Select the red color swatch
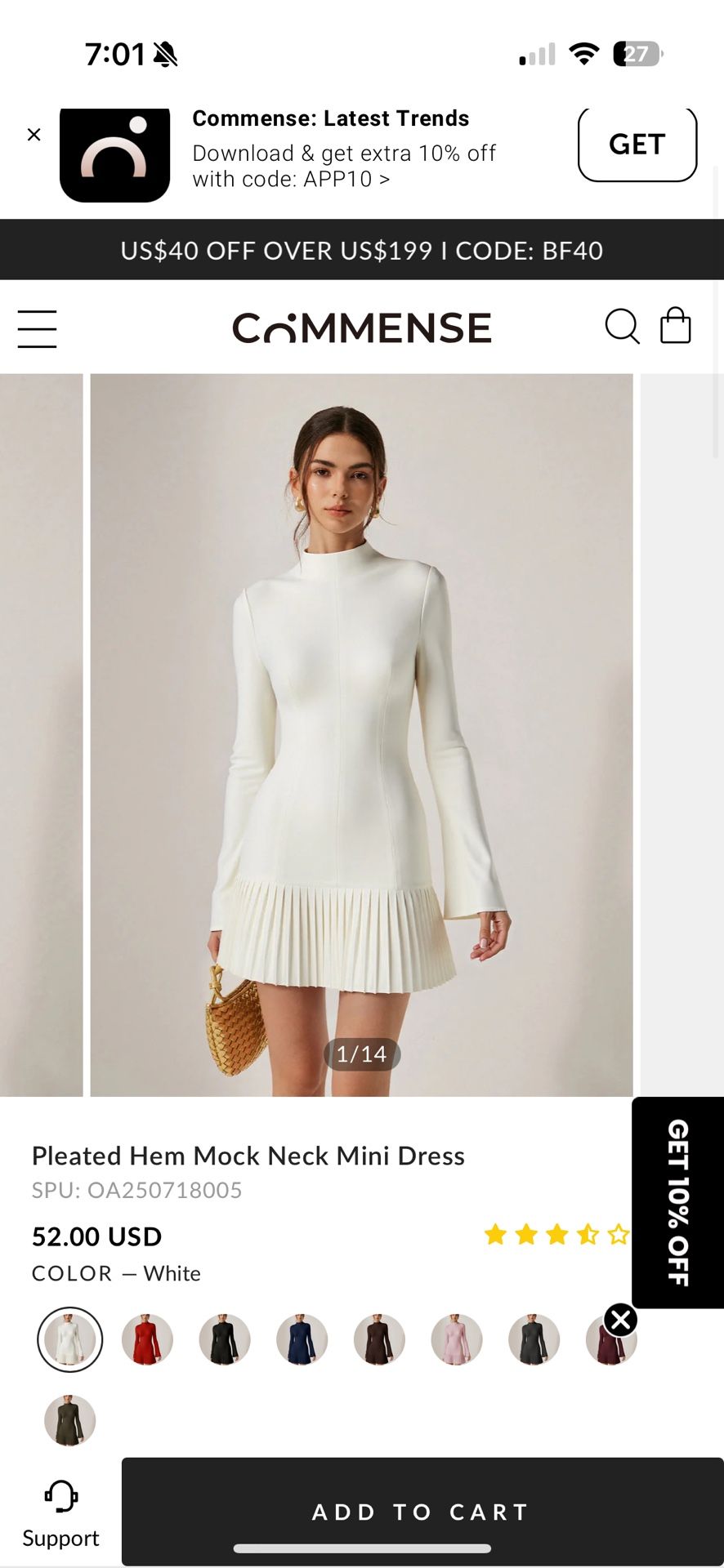This screenshot has height=1568, width=724. click(x=147, y=1339)
